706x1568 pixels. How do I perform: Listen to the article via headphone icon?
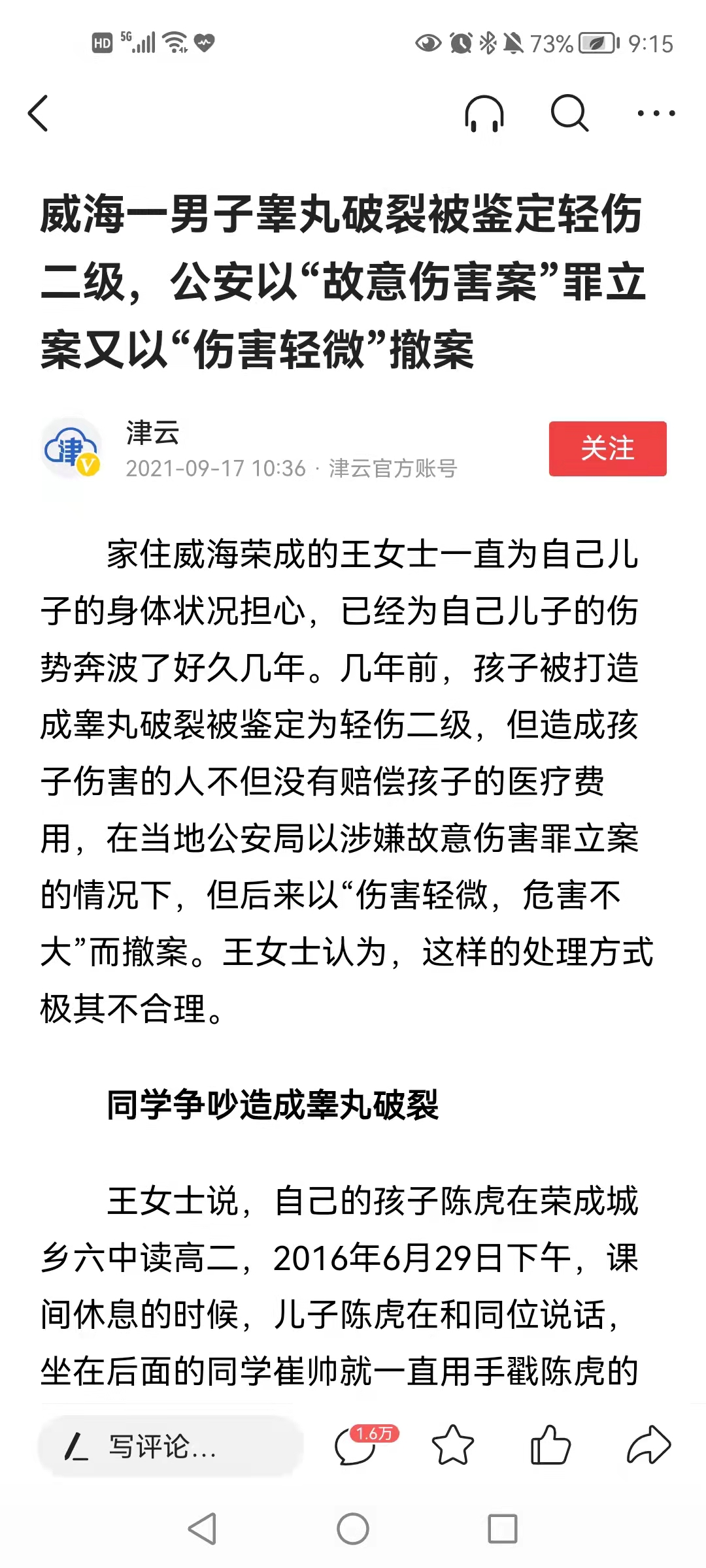(484, 113)
